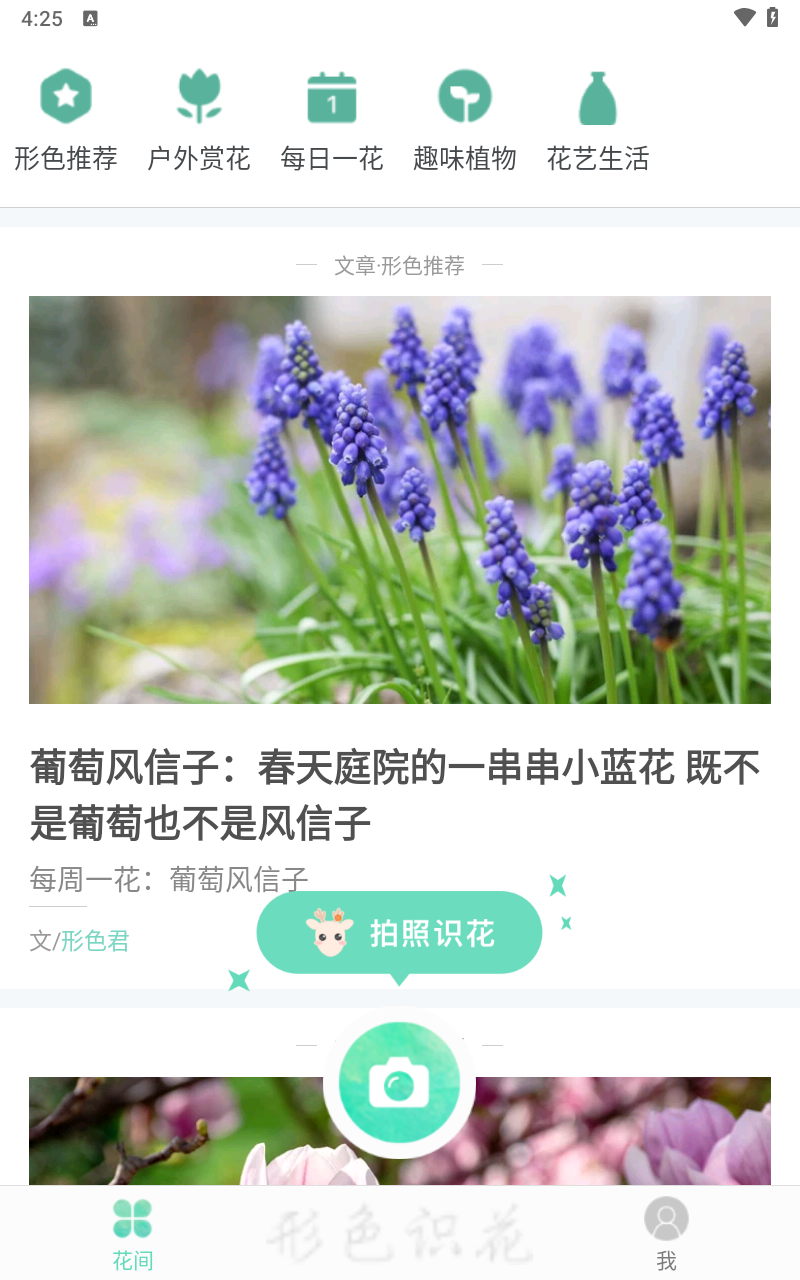Browse the 趣味植物 category
Image resolution: width=800 pixels, height=1280 pixels.
coord(465,118)
